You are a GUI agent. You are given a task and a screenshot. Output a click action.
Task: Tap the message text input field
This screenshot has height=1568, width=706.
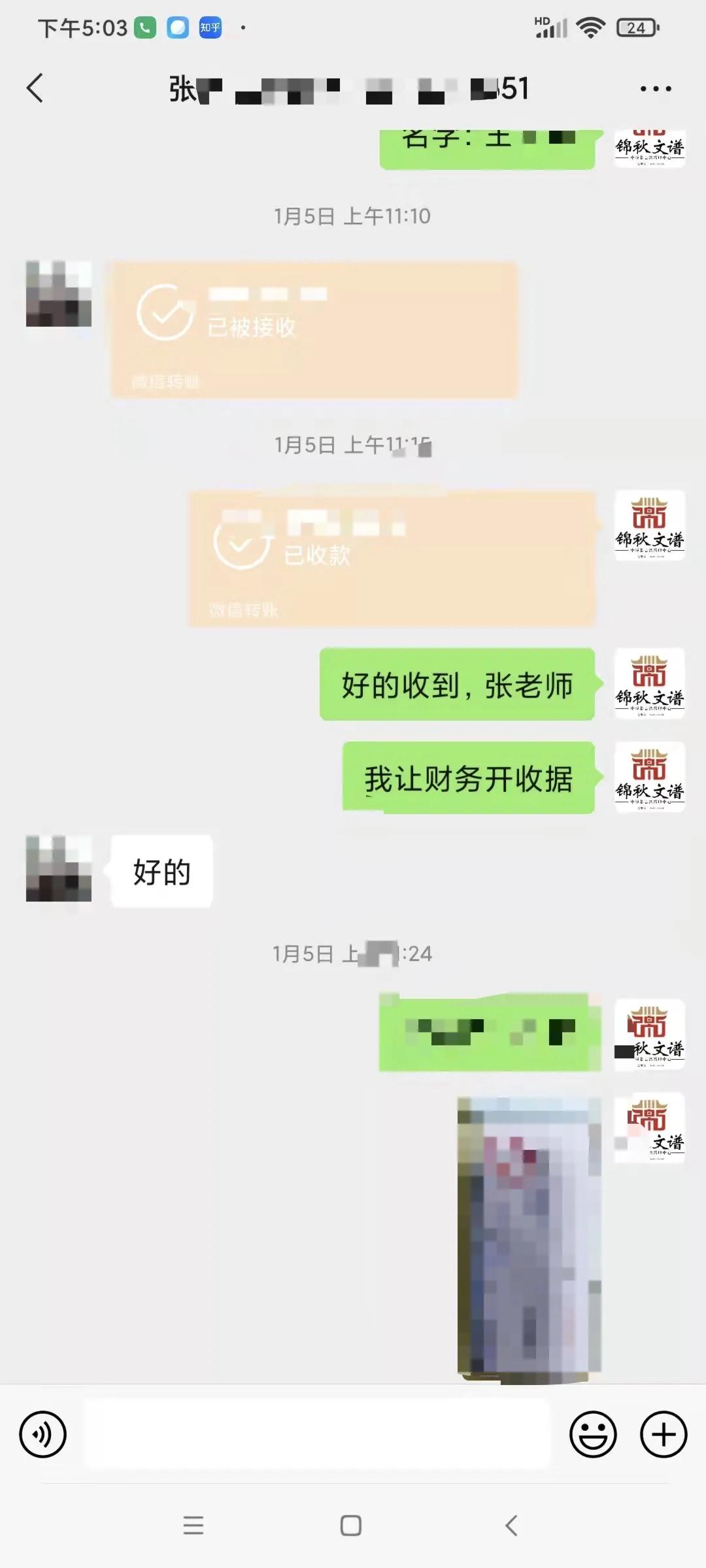click(x=317, y=1434)
